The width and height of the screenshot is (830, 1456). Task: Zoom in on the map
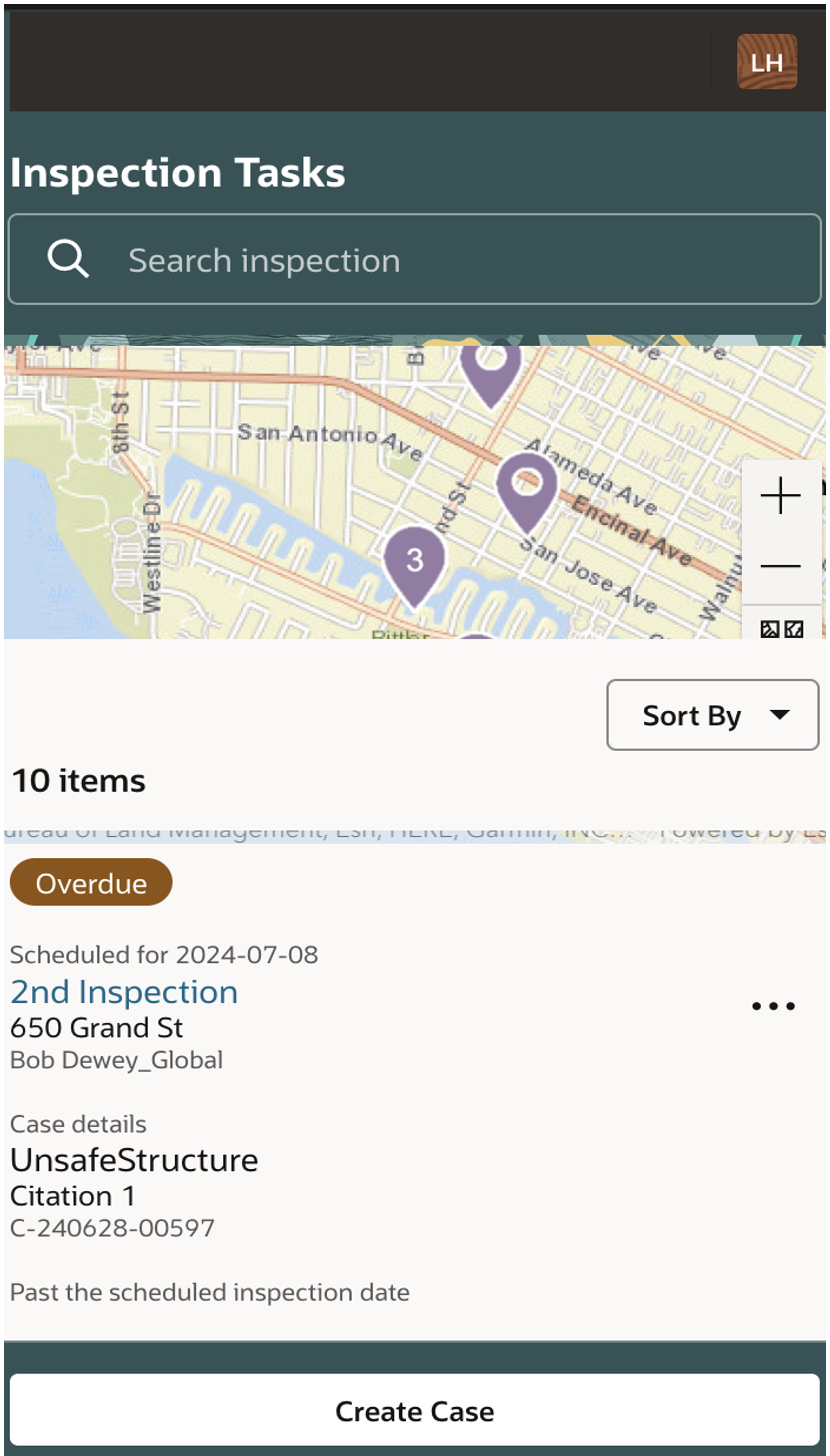pyautogui.click(x=780, y=496)
